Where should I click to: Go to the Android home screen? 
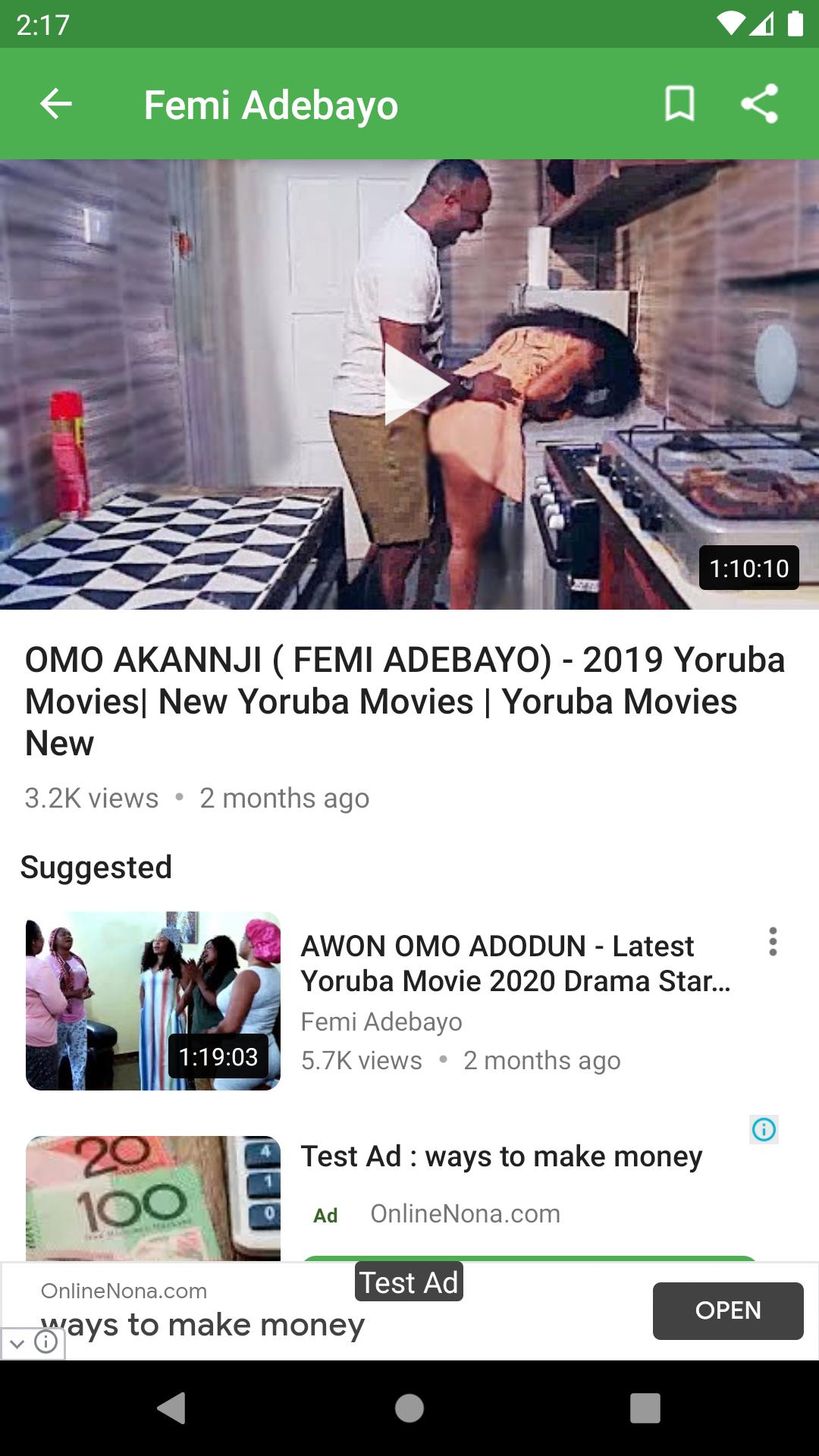click(x=409, y=1408)
